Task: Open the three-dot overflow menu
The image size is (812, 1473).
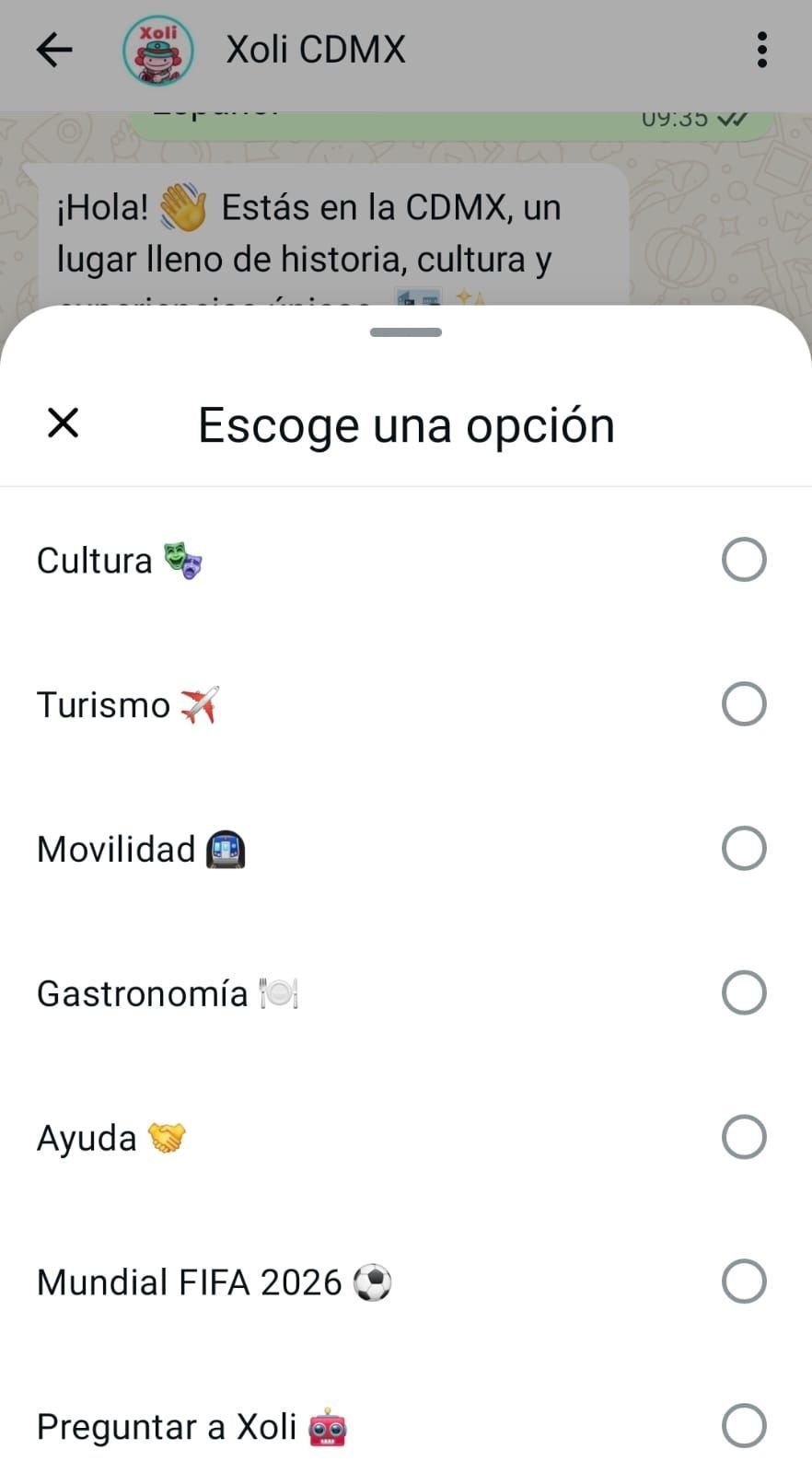Action: [x=761, y=50]
